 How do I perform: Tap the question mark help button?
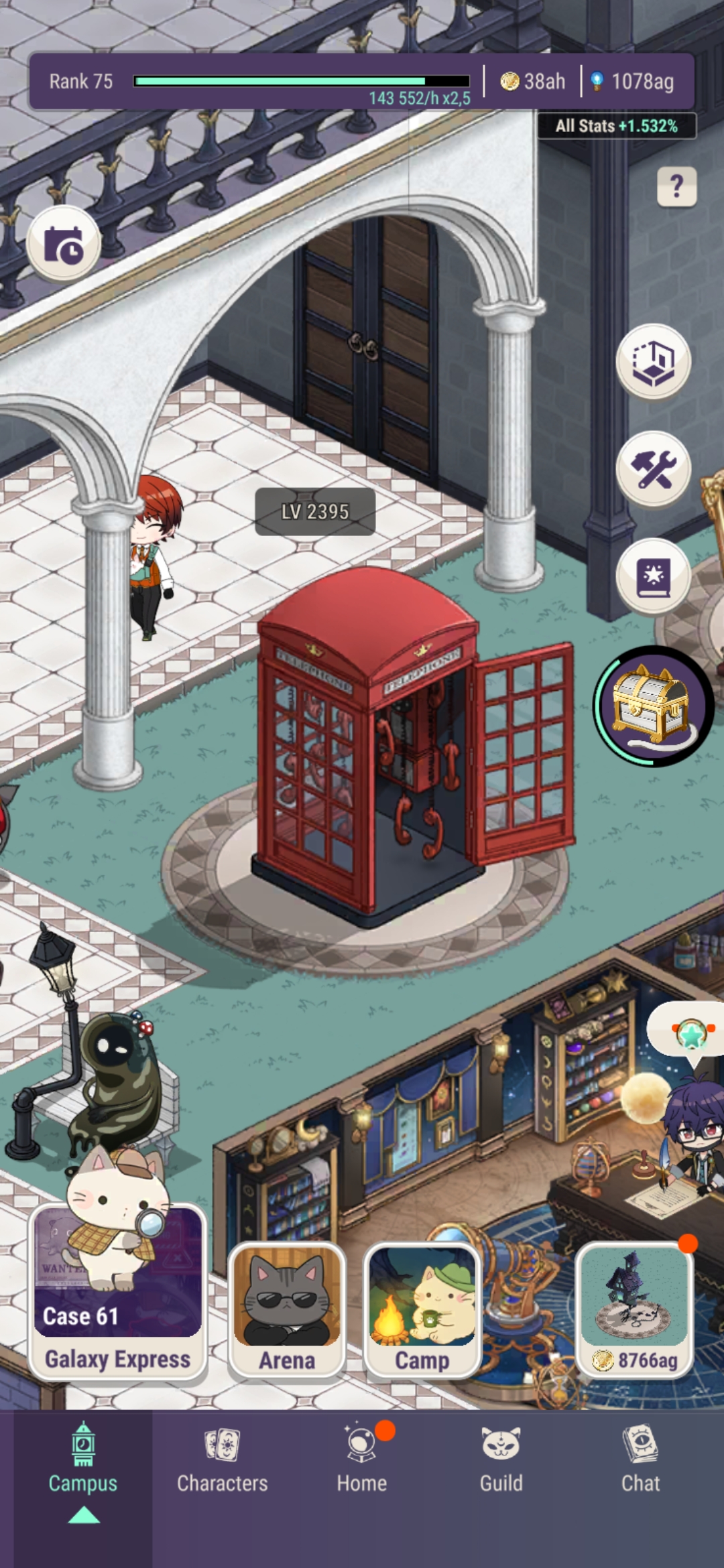point(676,186)
